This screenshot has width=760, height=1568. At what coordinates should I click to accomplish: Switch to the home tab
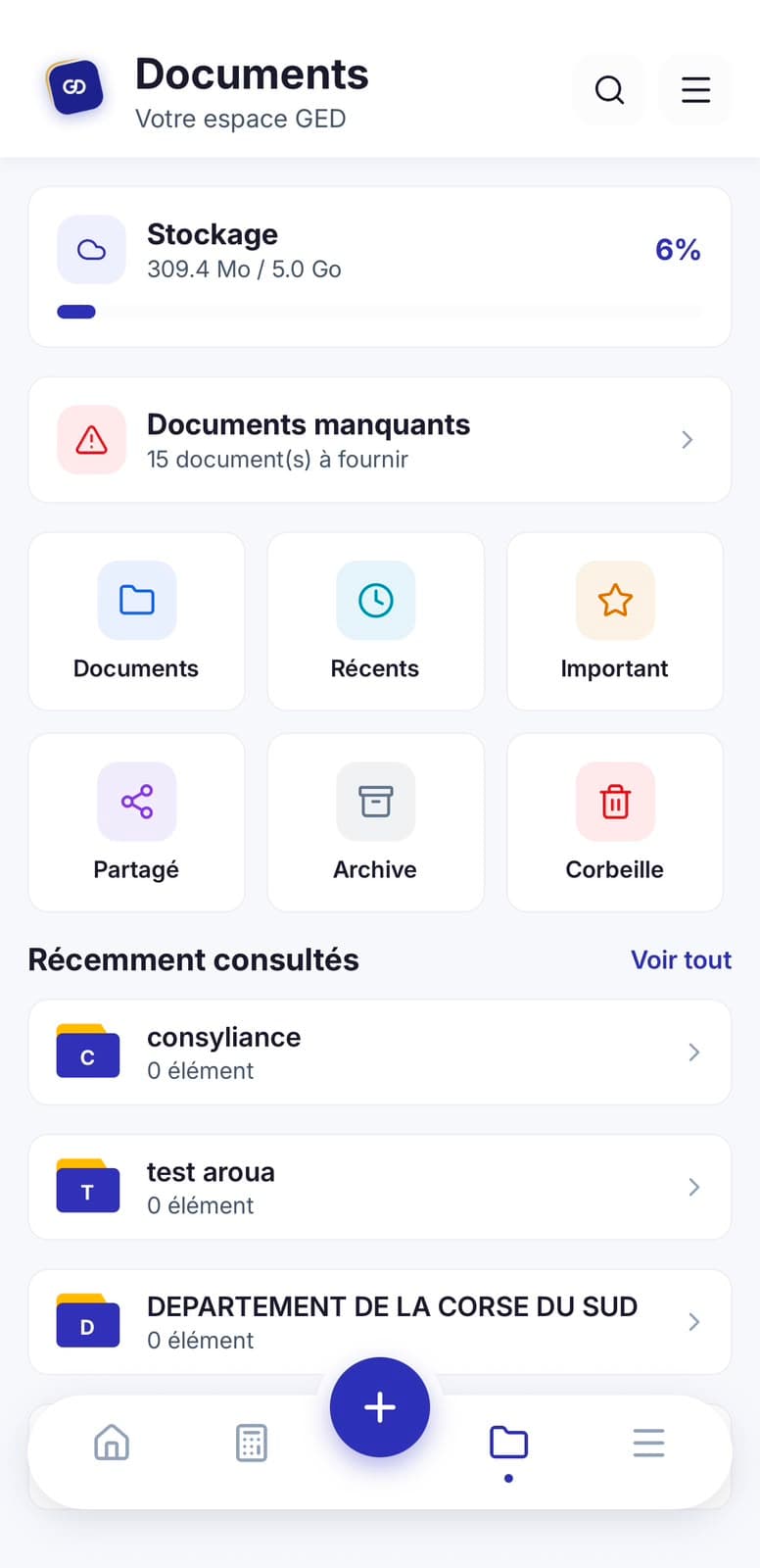pos(112,1443)
